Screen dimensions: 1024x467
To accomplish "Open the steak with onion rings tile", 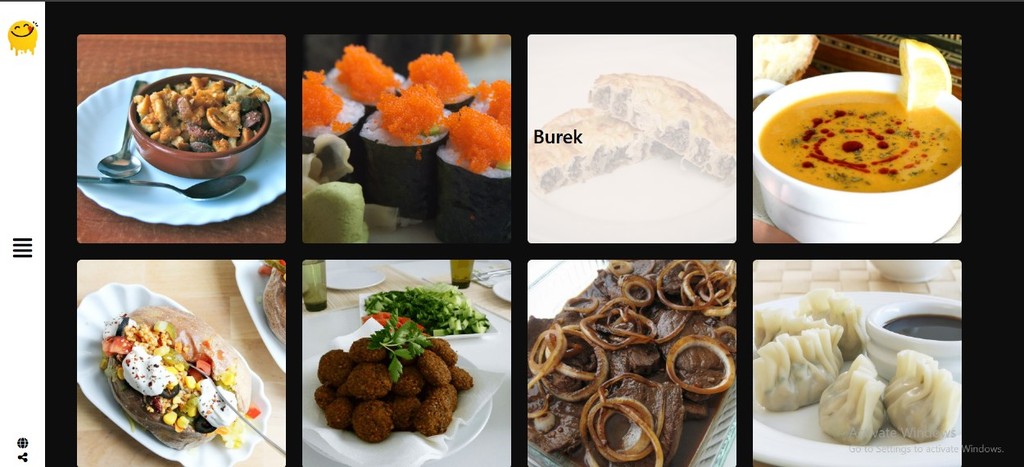I will coord(631,363).
